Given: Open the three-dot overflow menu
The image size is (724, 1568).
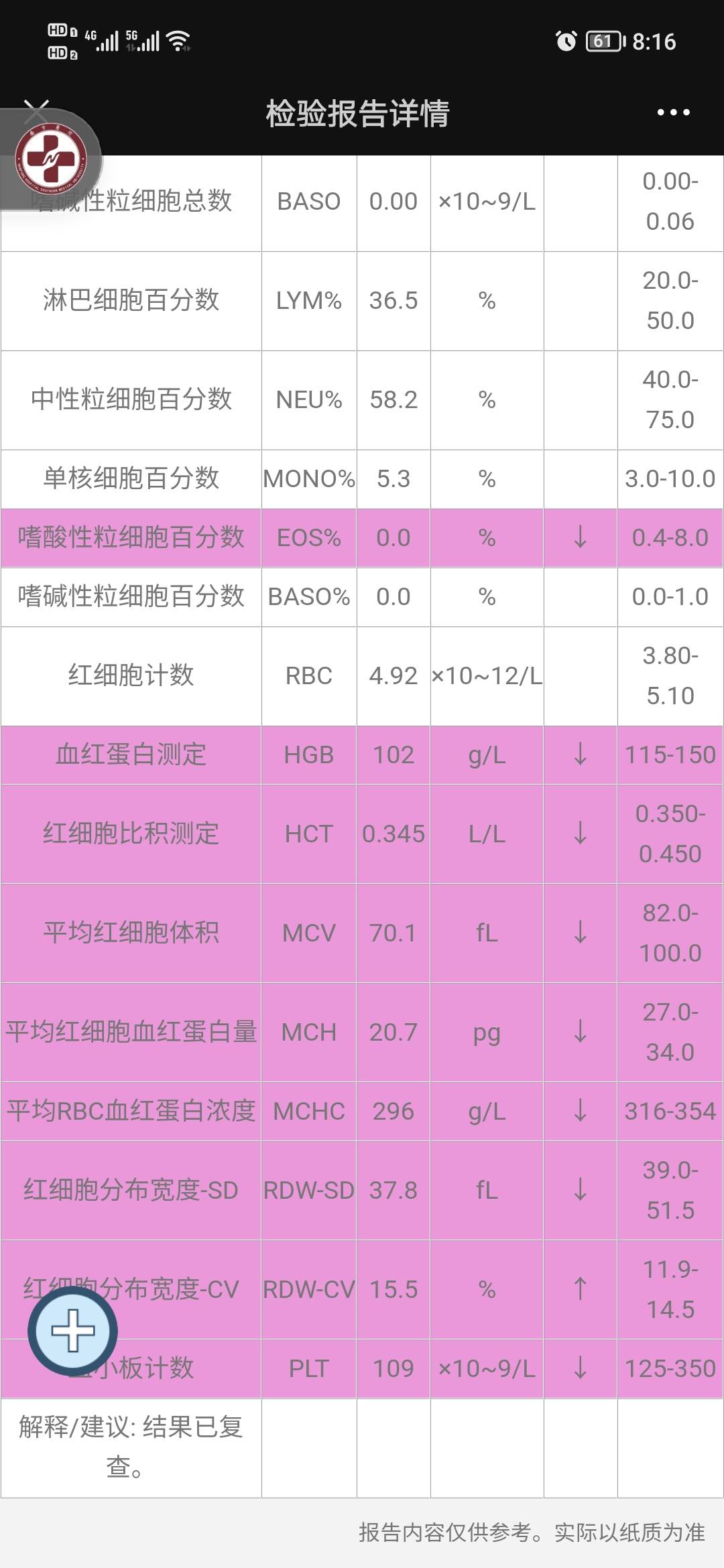Looking at the screenshot, I should [672, 113].
